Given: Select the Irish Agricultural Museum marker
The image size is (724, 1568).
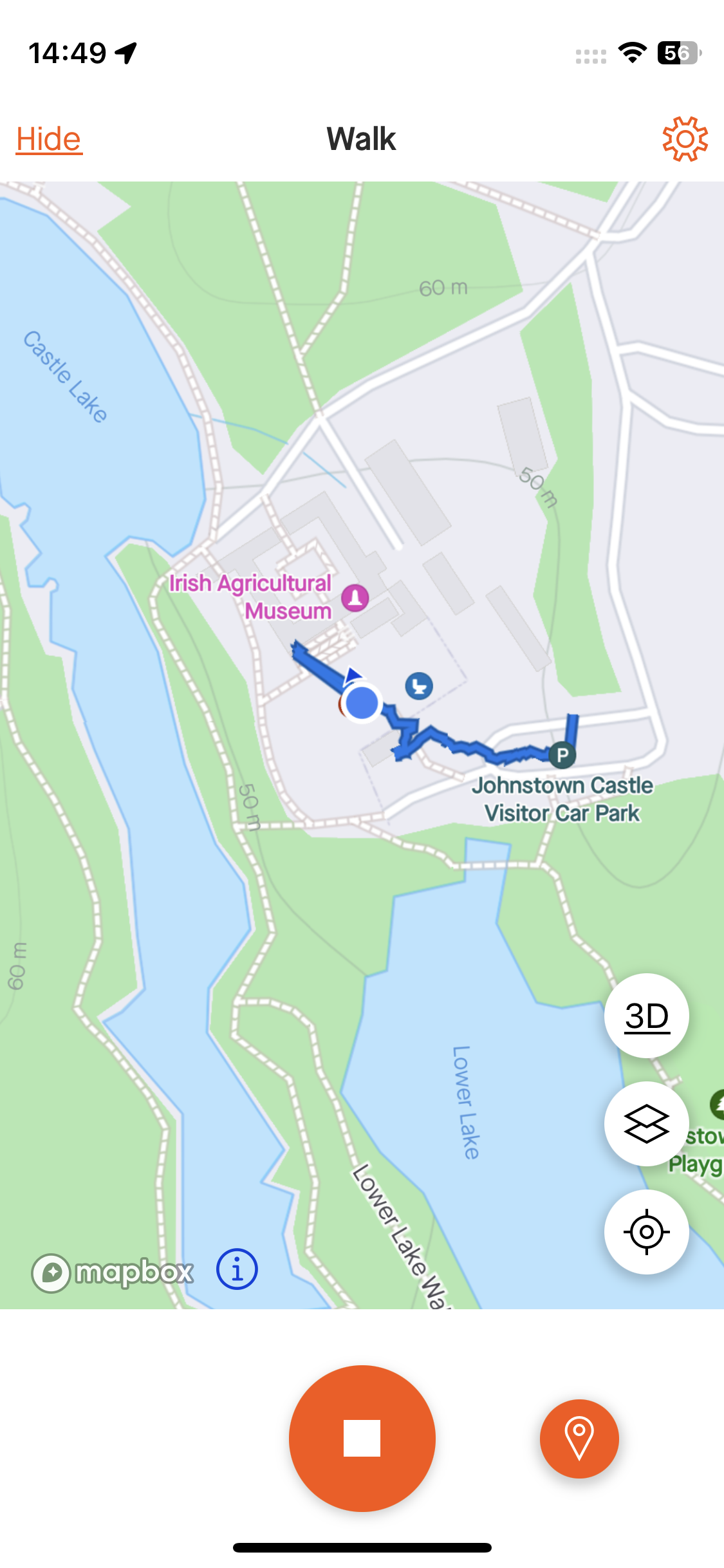Looking at the screenshot, I should 355,597.
